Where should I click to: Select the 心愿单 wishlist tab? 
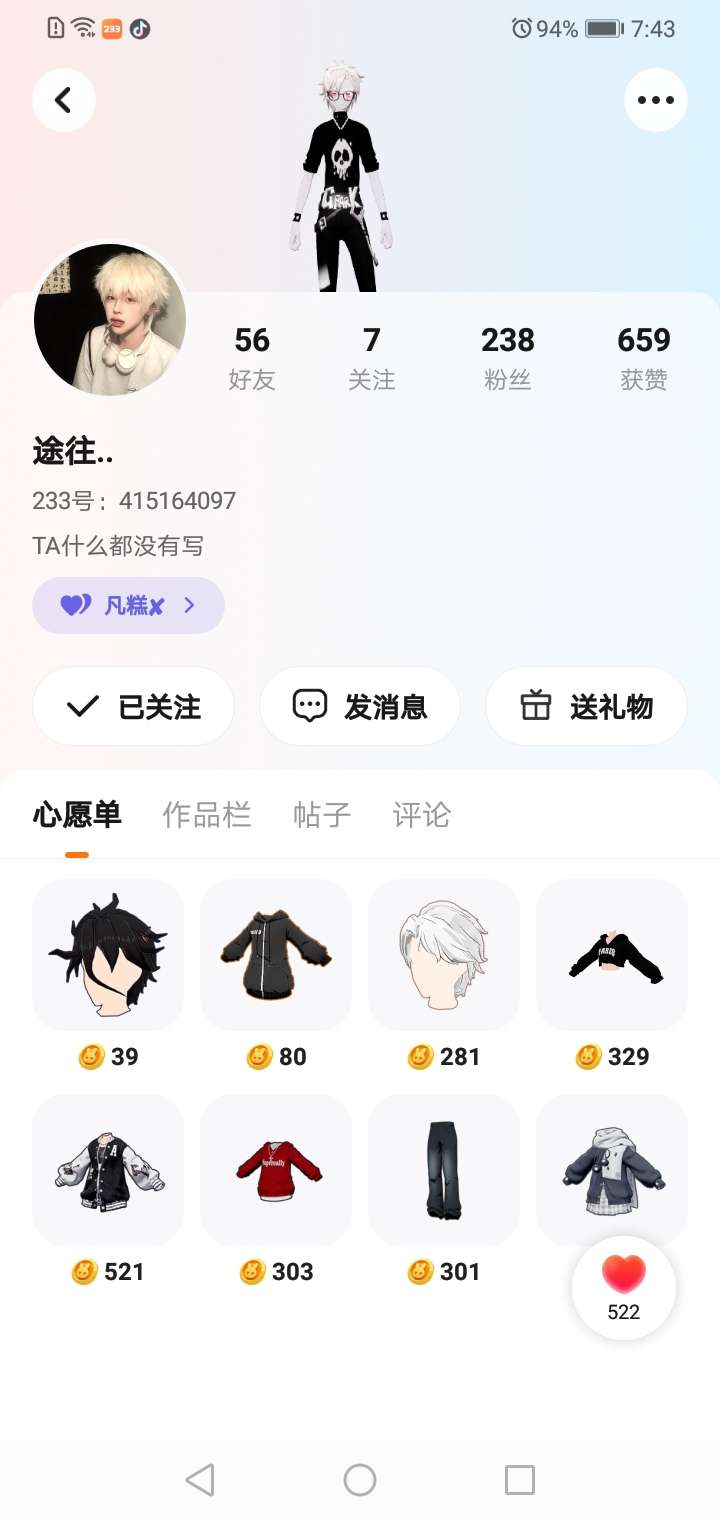pos(77,815)
